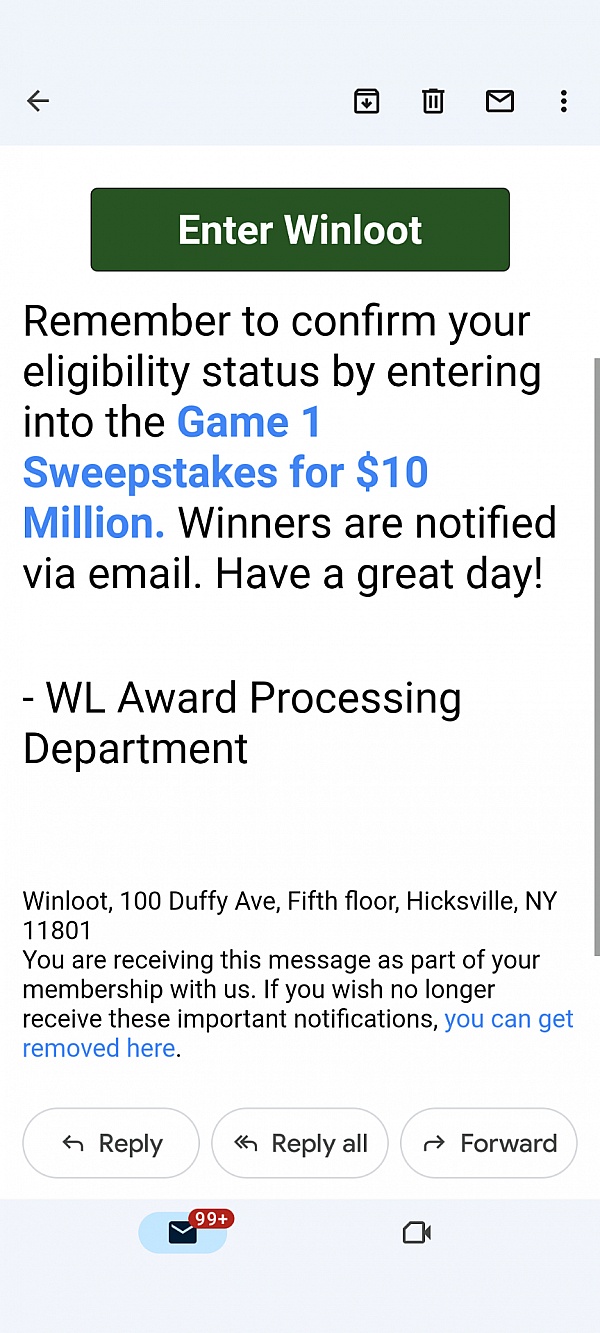This screenshot has height=1333, width=600.
Task: Archive this email
Action: (x=367, y=101)
